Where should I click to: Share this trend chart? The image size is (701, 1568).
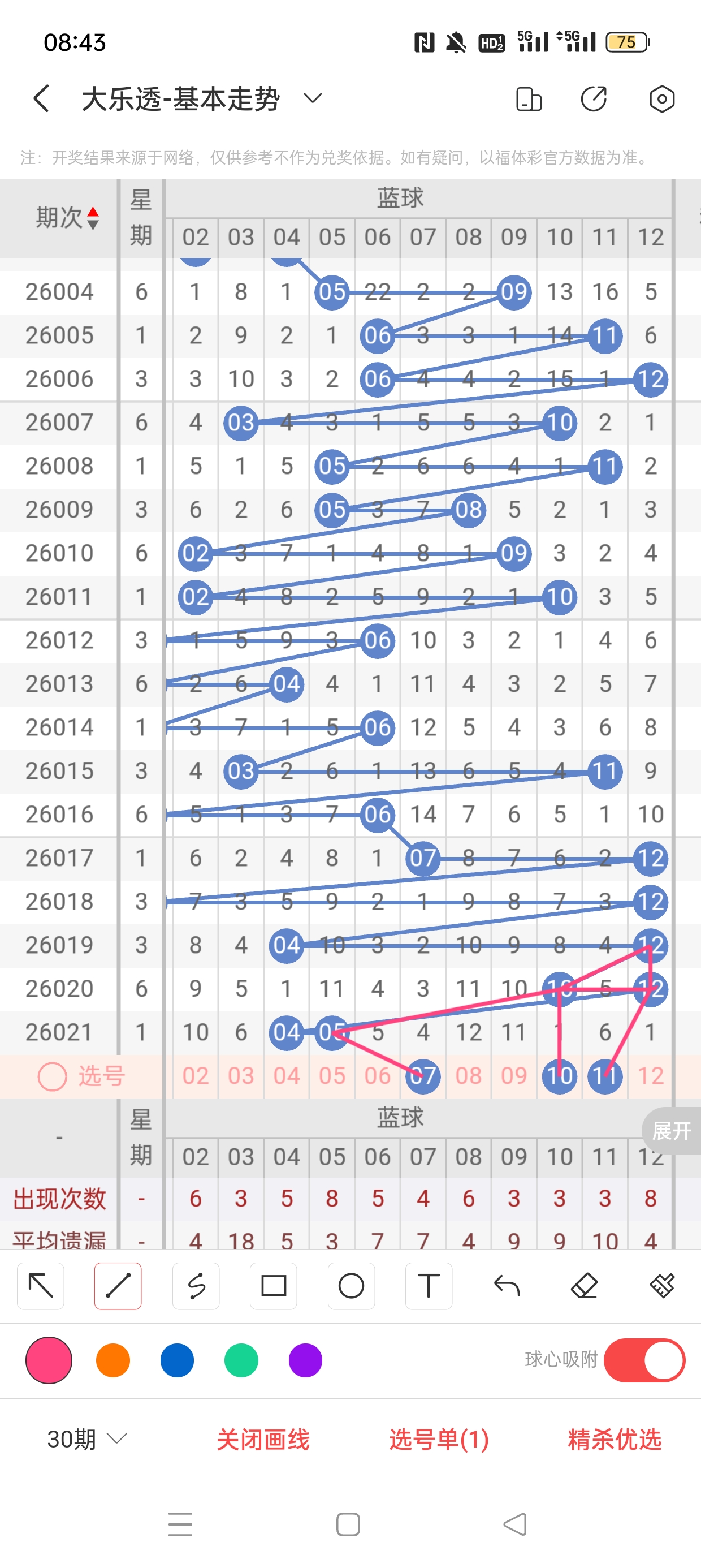(x=593, y=98)
